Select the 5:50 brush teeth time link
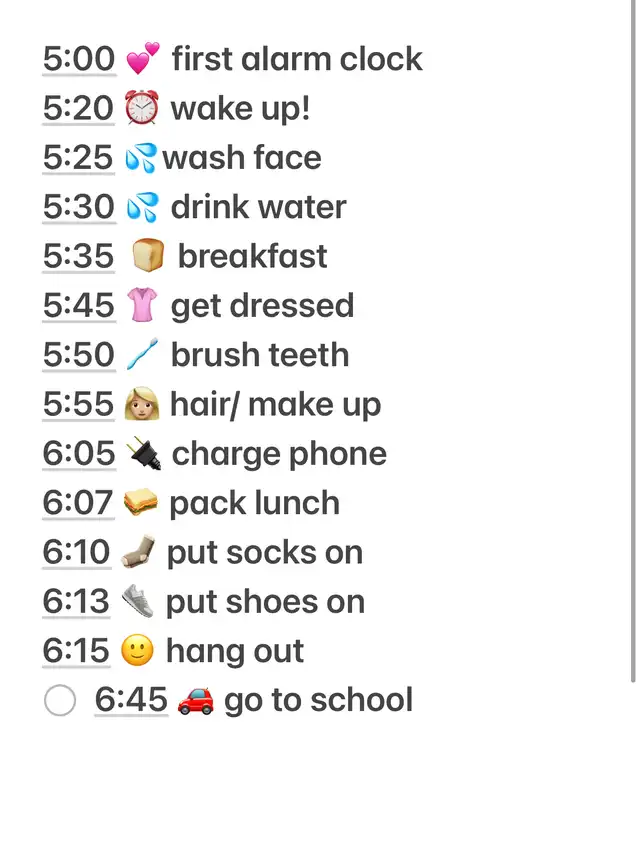The height and width of the screenshot is (855, 640). (79, 355)
